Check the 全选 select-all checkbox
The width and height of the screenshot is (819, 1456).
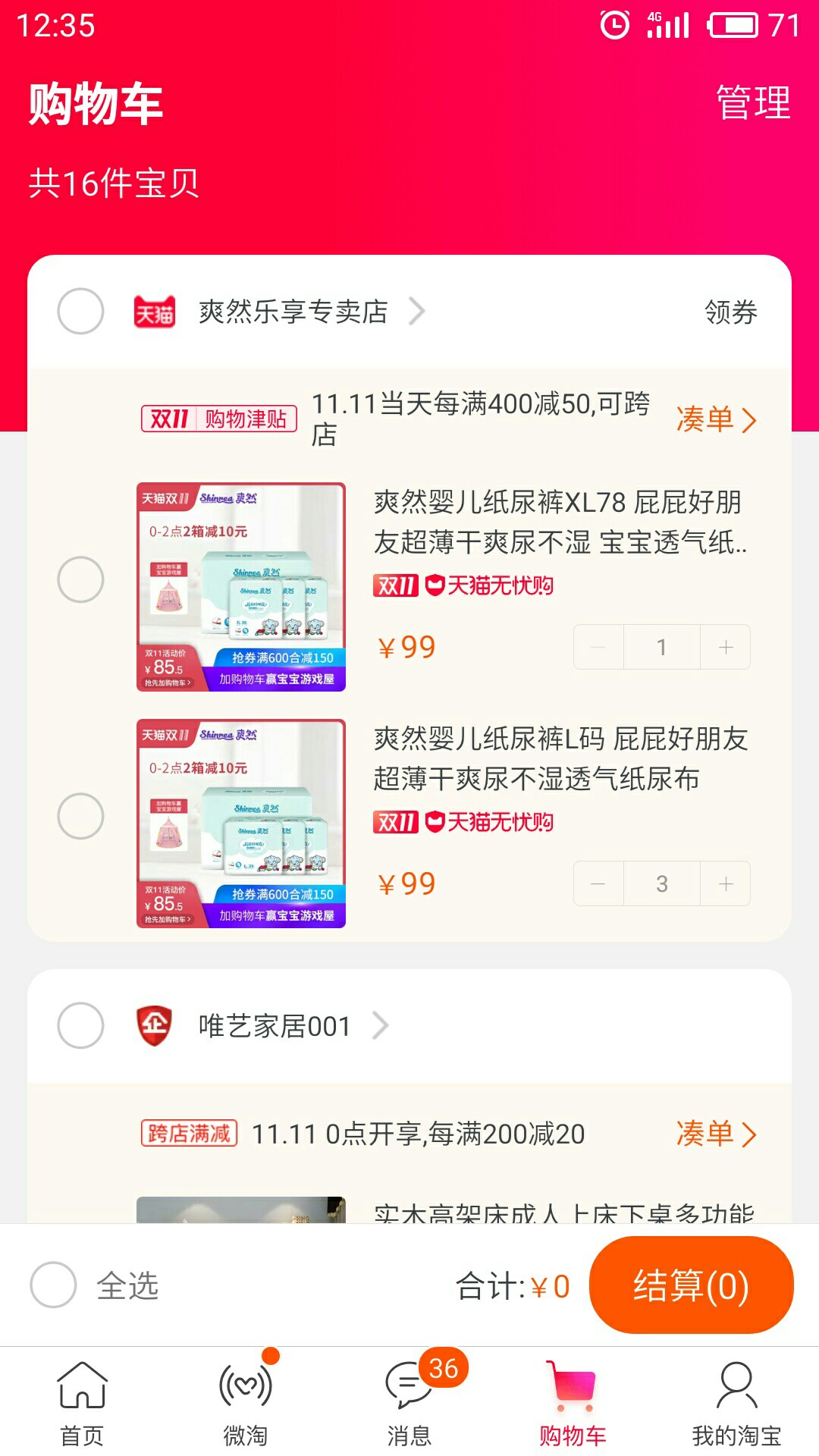point(53,1285)
